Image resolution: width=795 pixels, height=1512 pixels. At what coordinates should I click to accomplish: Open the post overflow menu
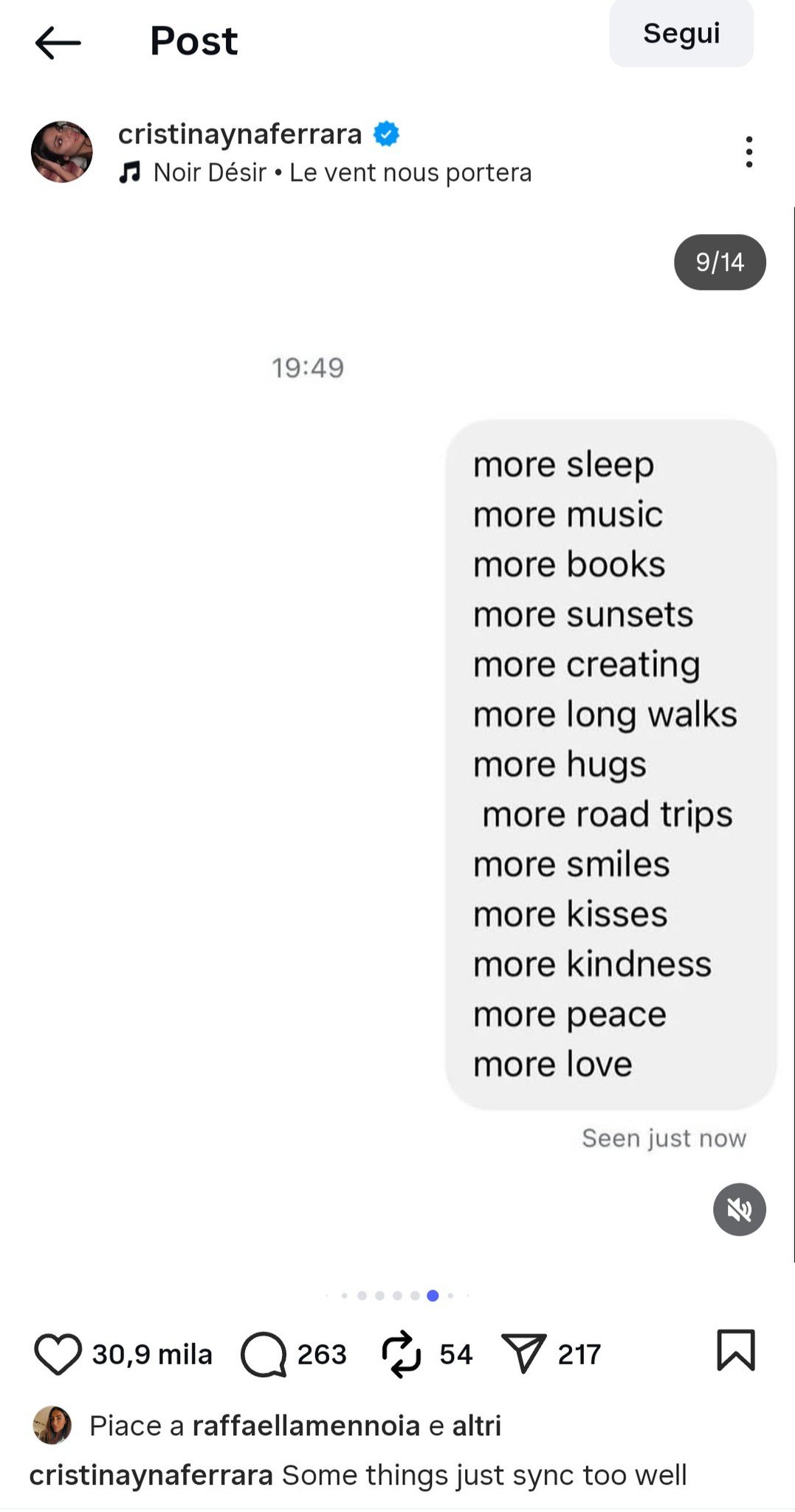pyautogui.click(x=748, y=152)
